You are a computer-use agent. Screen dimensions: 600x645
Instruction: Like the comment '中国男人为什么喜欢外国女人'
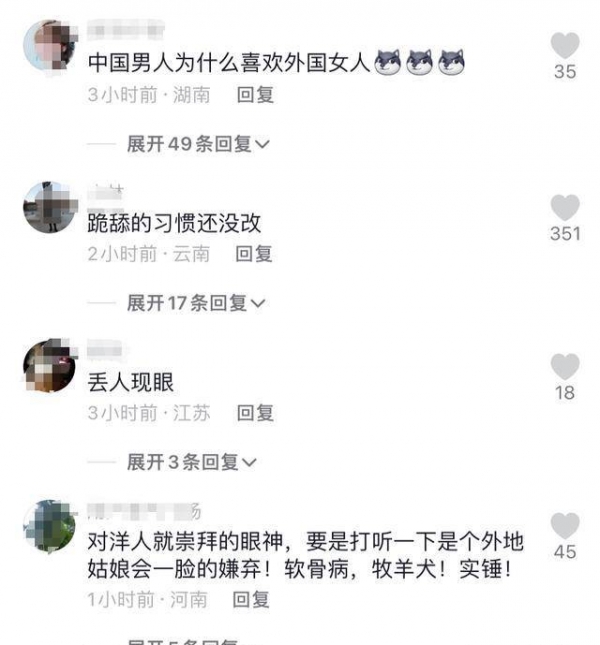[x=565, y=45]
